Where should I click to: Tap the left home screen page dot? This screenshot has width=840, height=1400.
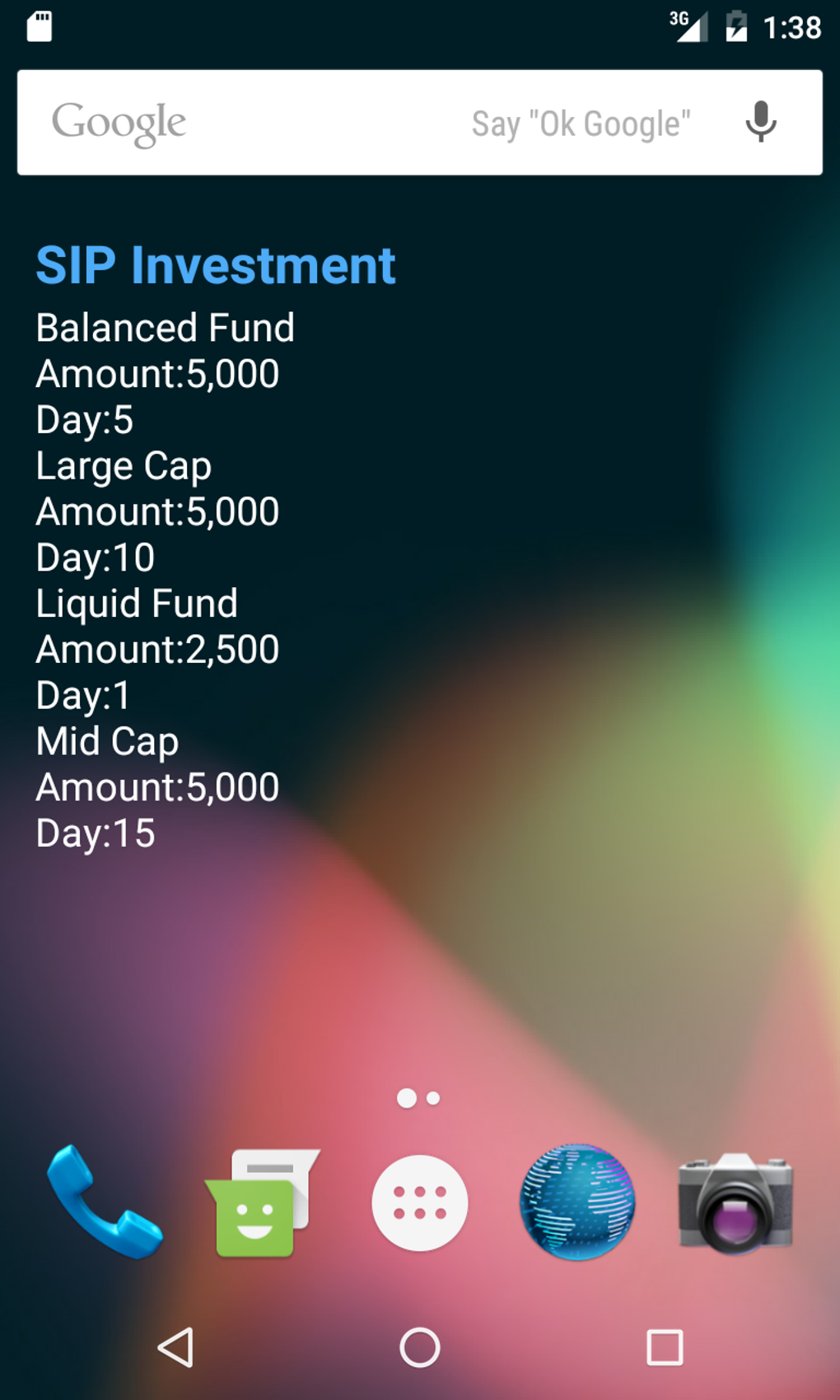pos(407,1097)
